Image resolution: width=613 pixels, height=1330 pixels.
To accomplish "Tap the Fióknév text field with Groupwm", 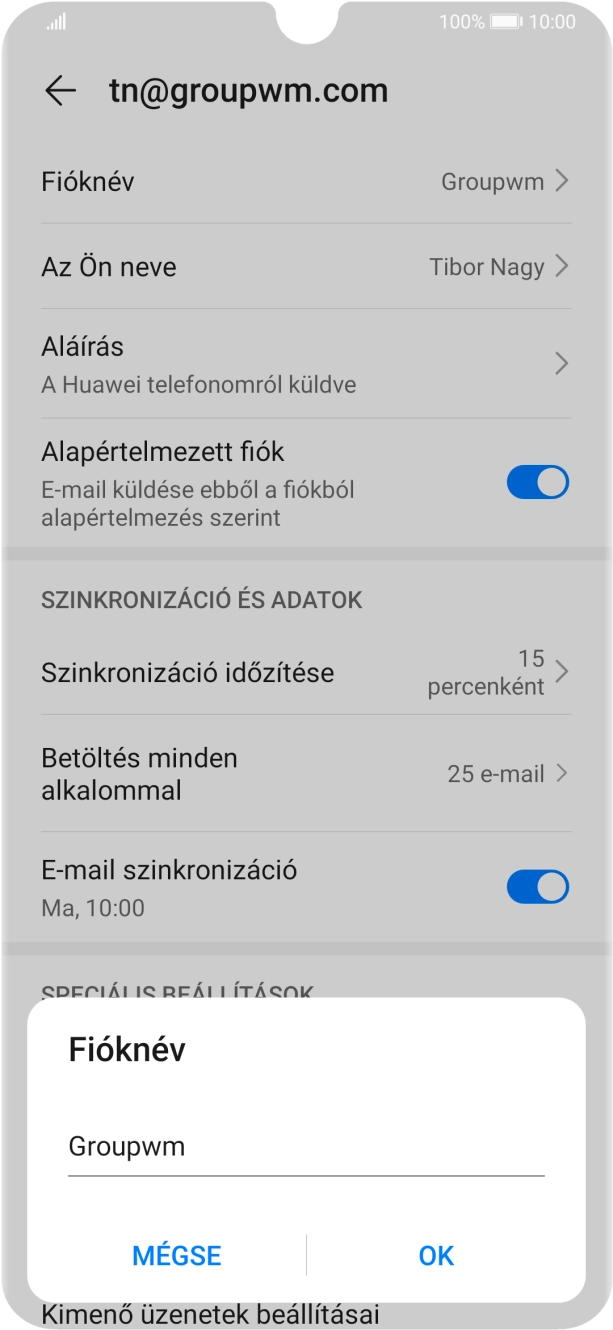I will pyautogui.click(x=305, y=1146).
